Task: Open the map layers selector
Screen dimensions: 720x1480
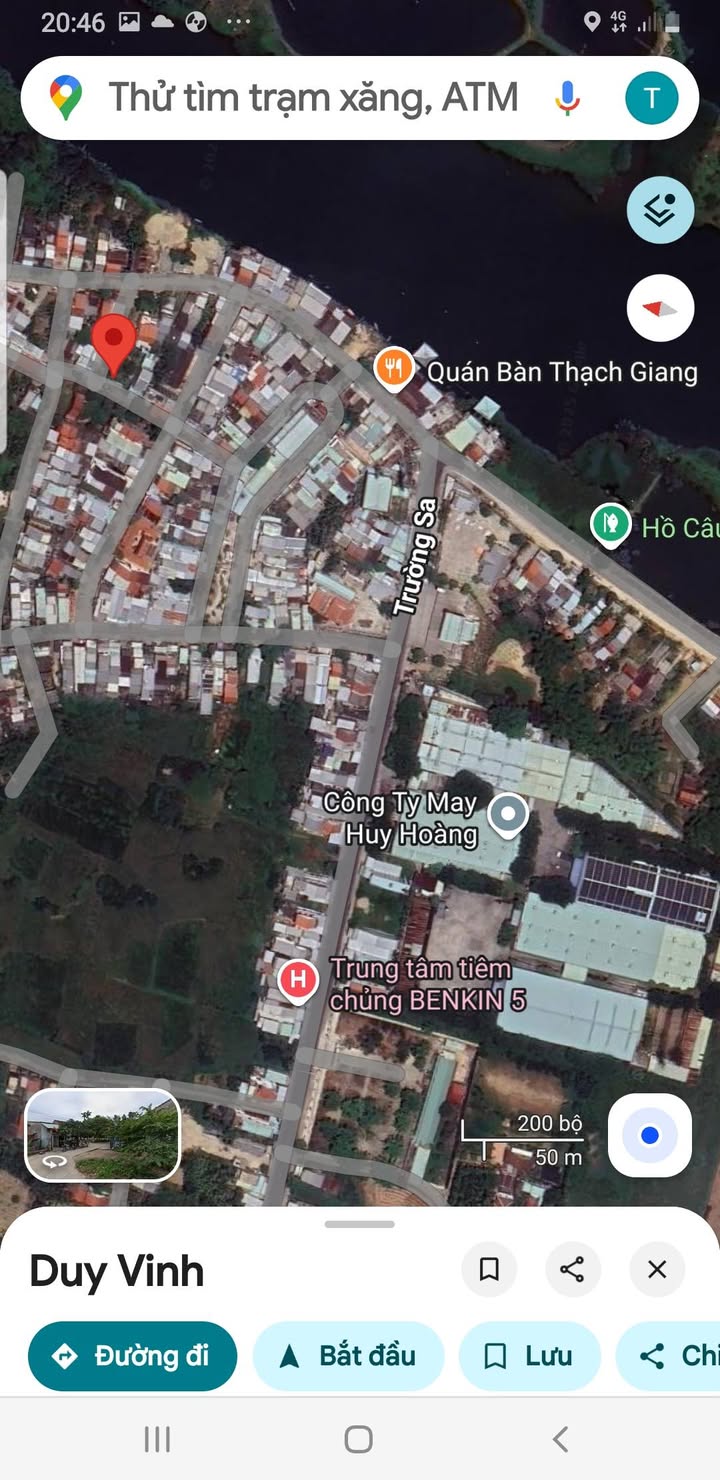Action: point(660,210)
